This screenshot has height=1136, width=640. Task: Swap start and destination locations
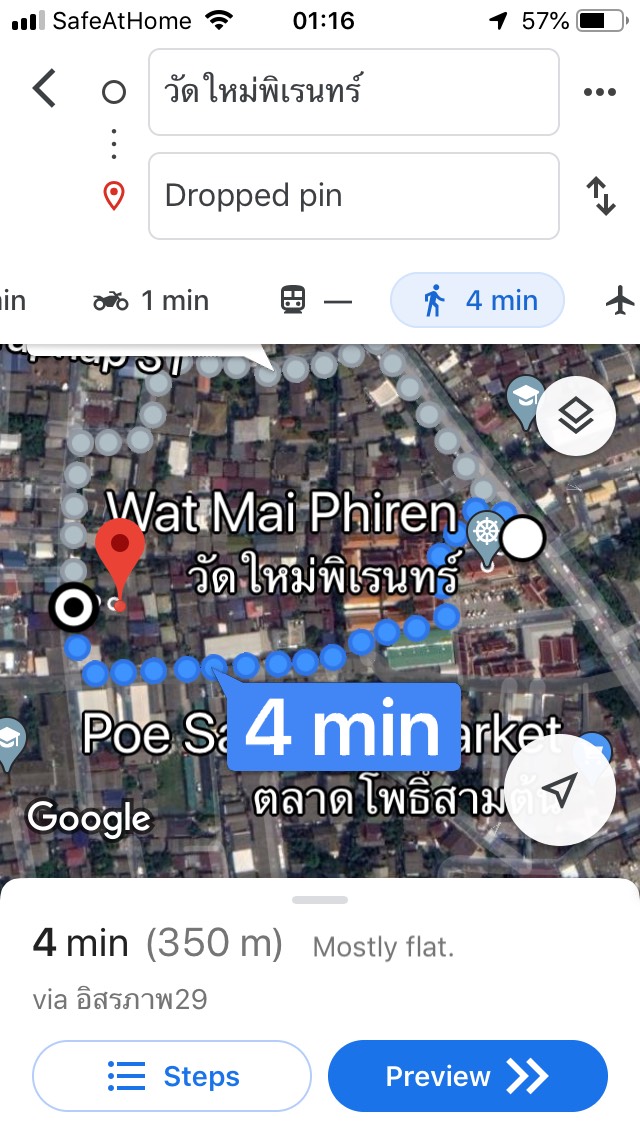(x=601, y=196)
